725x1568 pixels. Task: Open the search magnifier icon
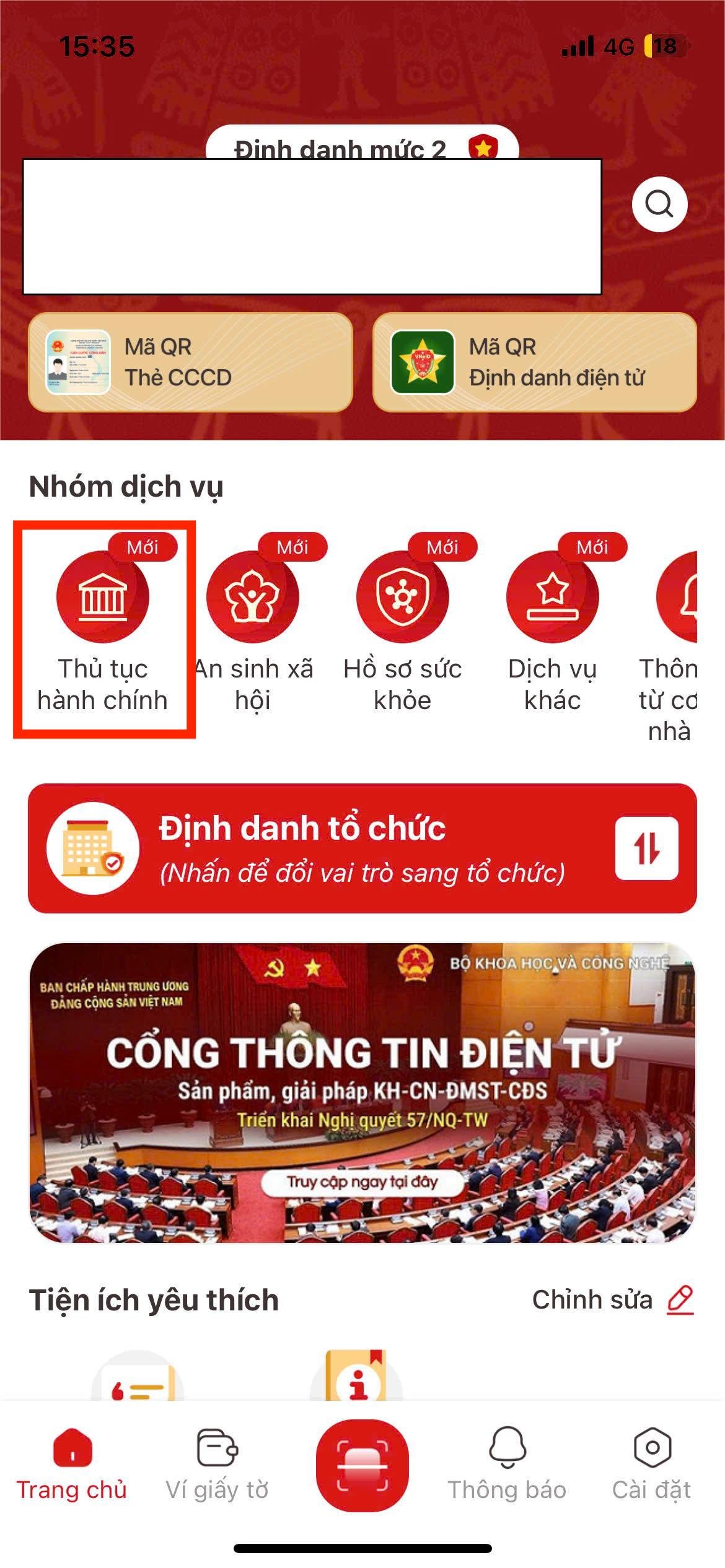pos(659,204)
